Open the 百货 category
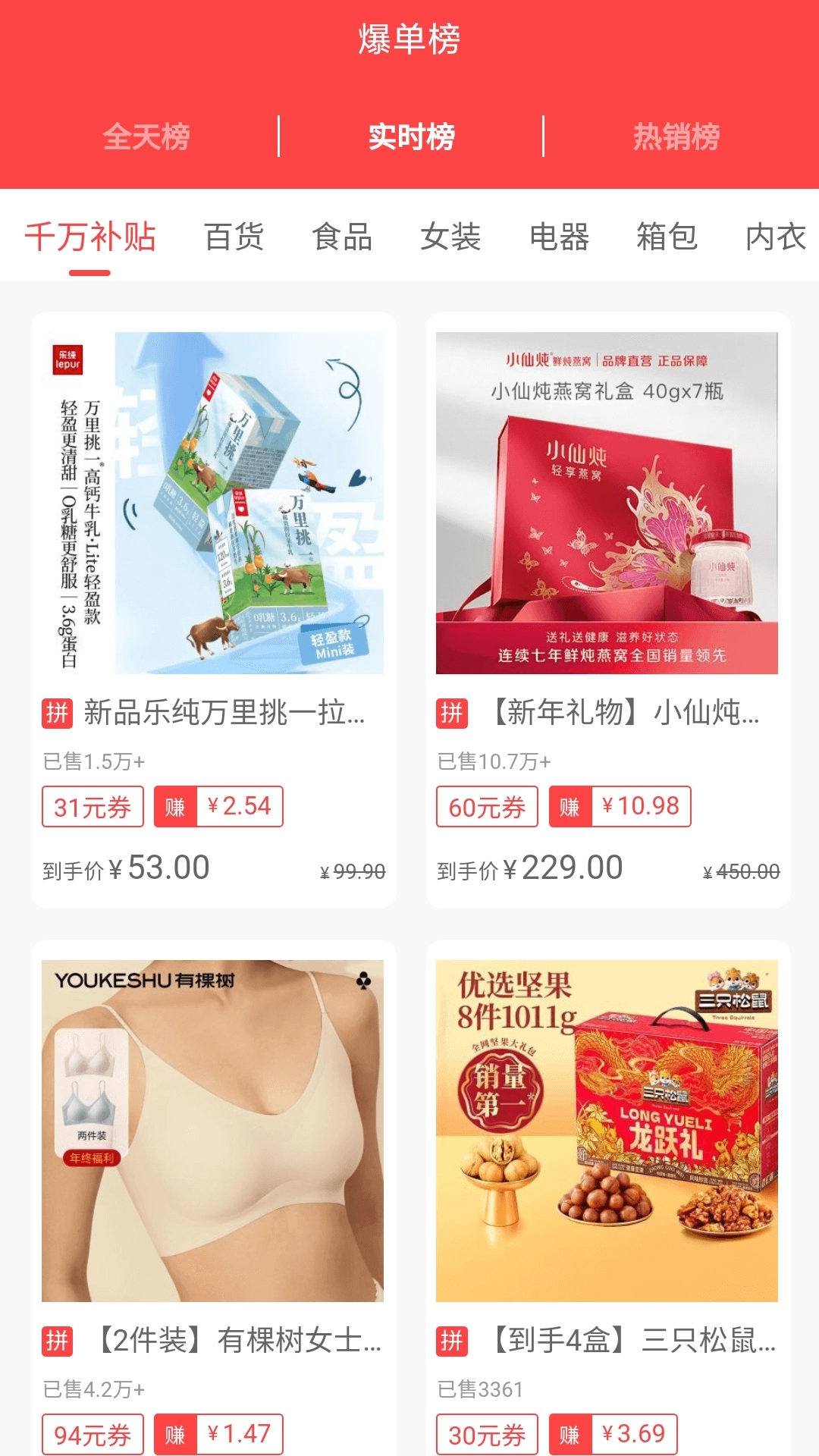The image size is (819, 1456). coord(234,237)
